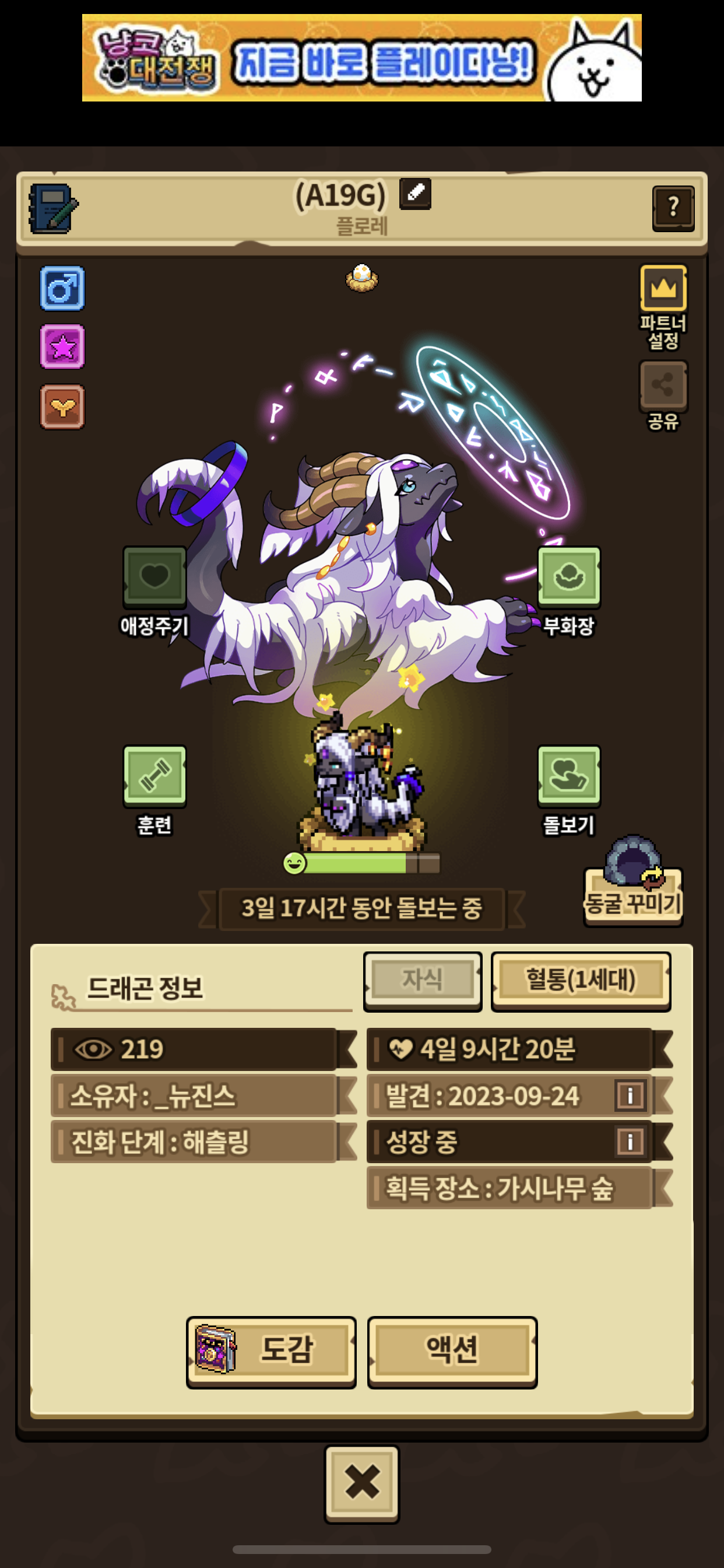Tap the 파트너 설정 crown button
This screenshot has height=1568, width=724.
point(663,307)
